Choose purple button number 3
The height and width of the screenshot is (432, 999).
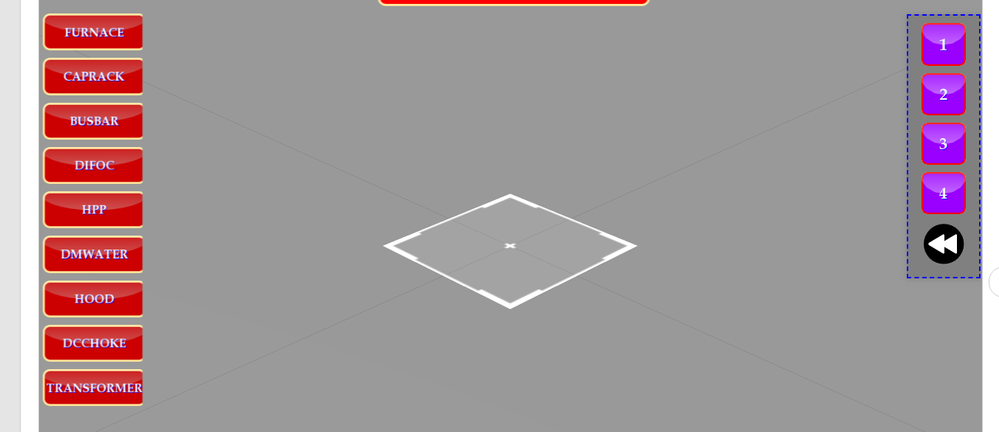(x=943, y=144)
